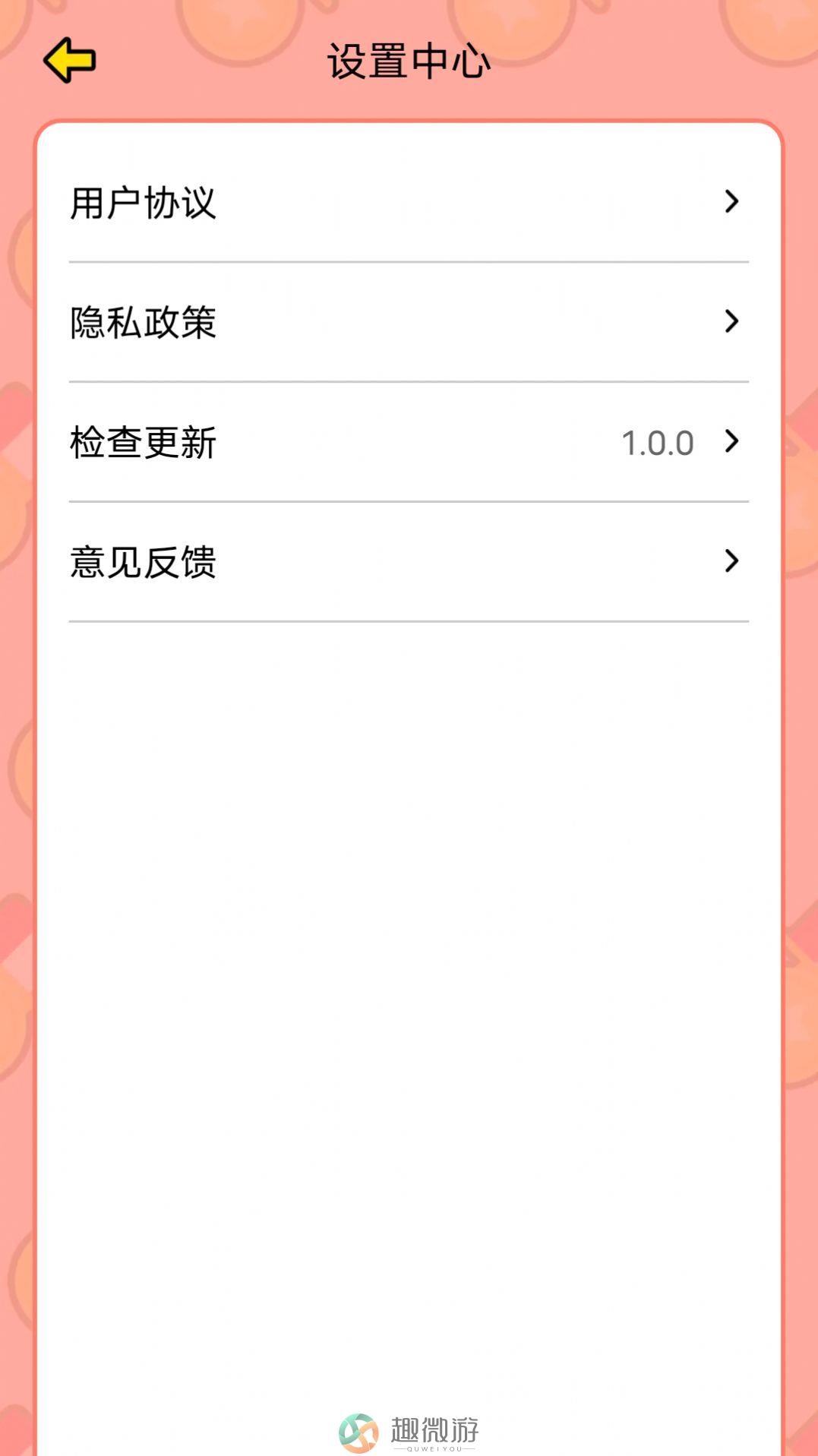Viewport: 818px width, 1456px height.
Task: Open 意见反馈 feedback page
Action: 409,562
